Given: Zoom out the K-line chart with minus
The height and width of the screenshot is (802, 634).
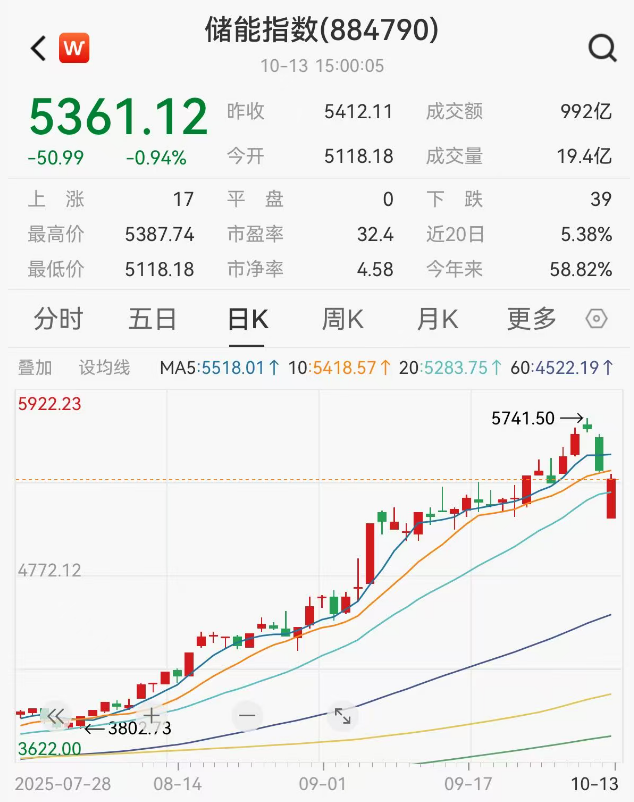Looking at the screenshot, I should (x=247, y=716).
